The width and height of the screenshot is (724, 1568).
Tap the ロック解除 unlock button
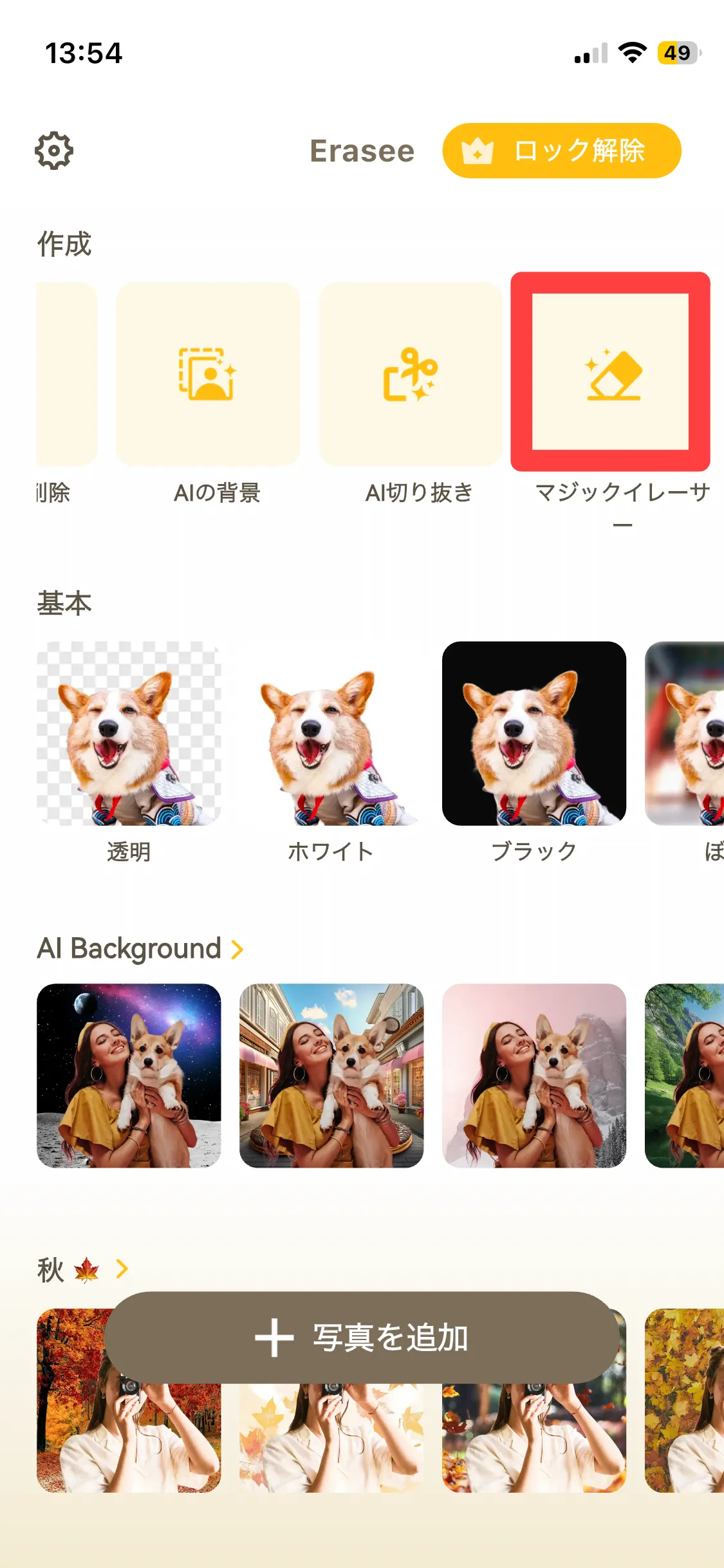(562, 151)
